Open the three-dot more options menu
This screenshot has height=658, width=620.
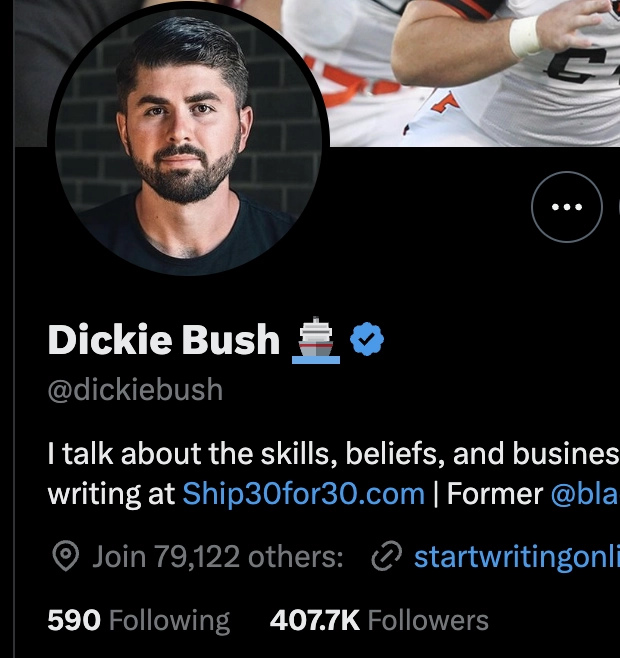[566, 208]
